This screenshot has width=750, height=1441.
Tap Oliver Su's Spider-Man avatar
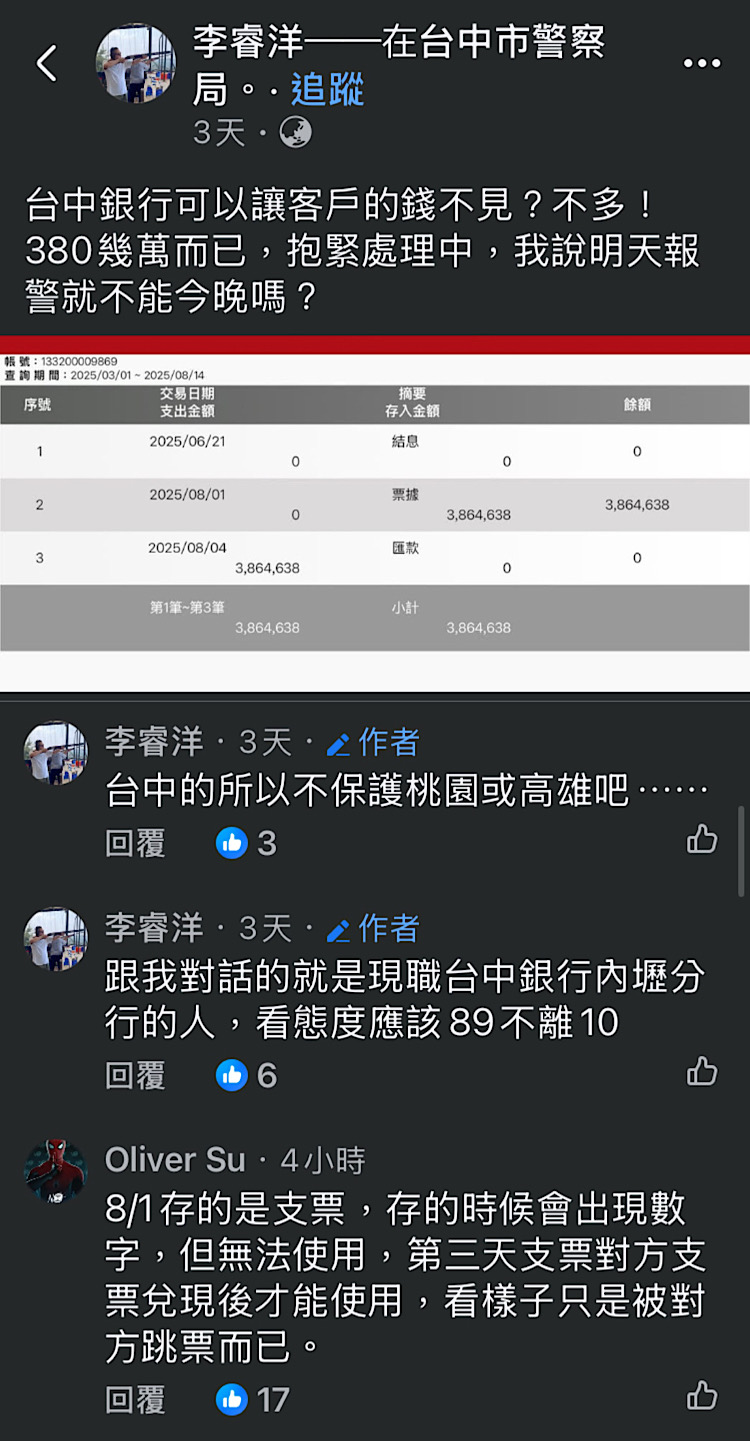(x=56, y=1170)
